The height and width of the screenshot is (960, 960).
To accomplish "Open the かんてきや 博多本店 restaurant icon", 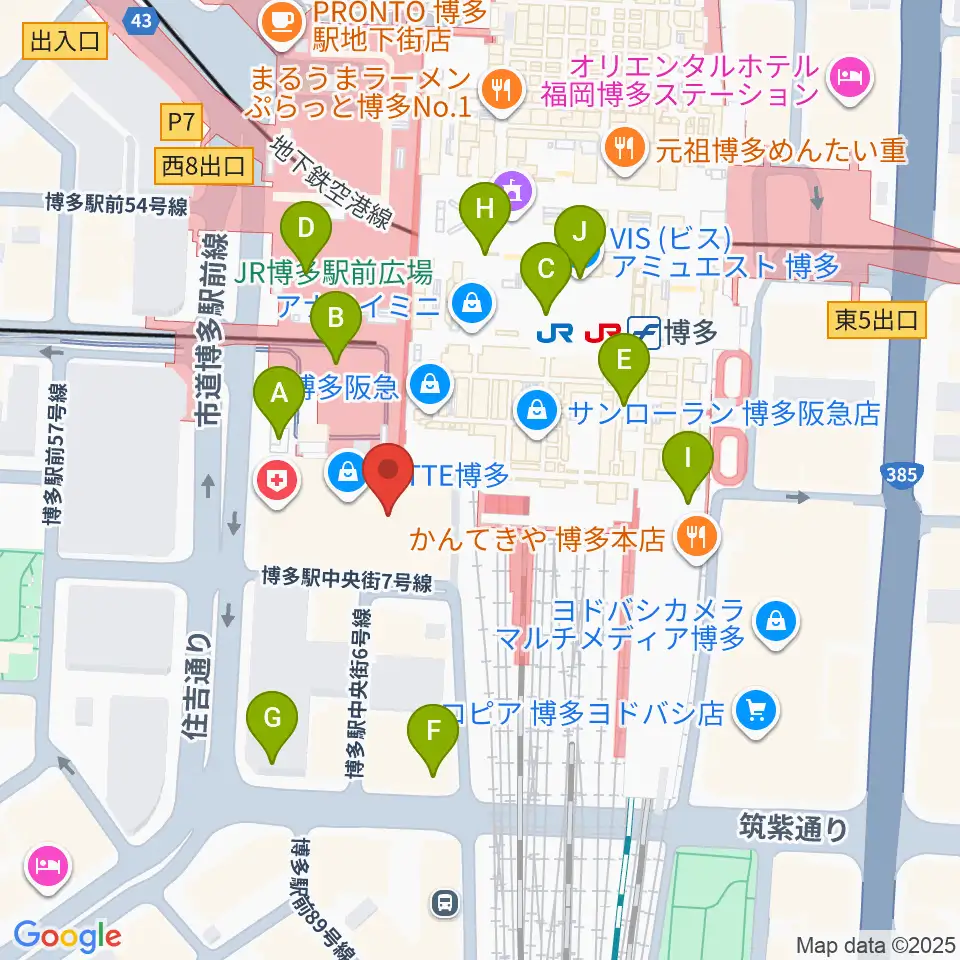I will click(x=697, y=539).
